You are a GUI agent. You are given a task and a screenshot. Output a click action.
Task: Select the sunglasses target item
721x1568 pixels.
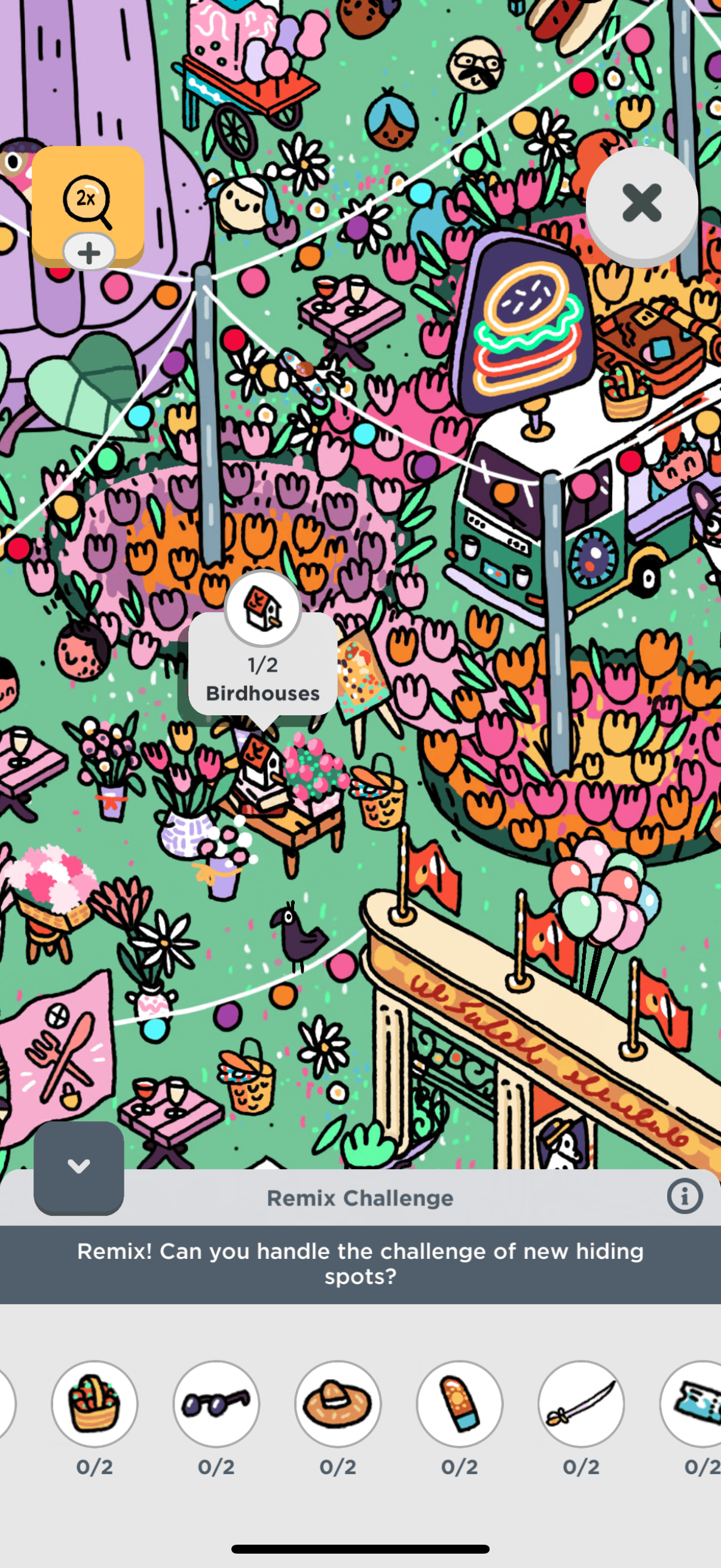pos(216,1404)
